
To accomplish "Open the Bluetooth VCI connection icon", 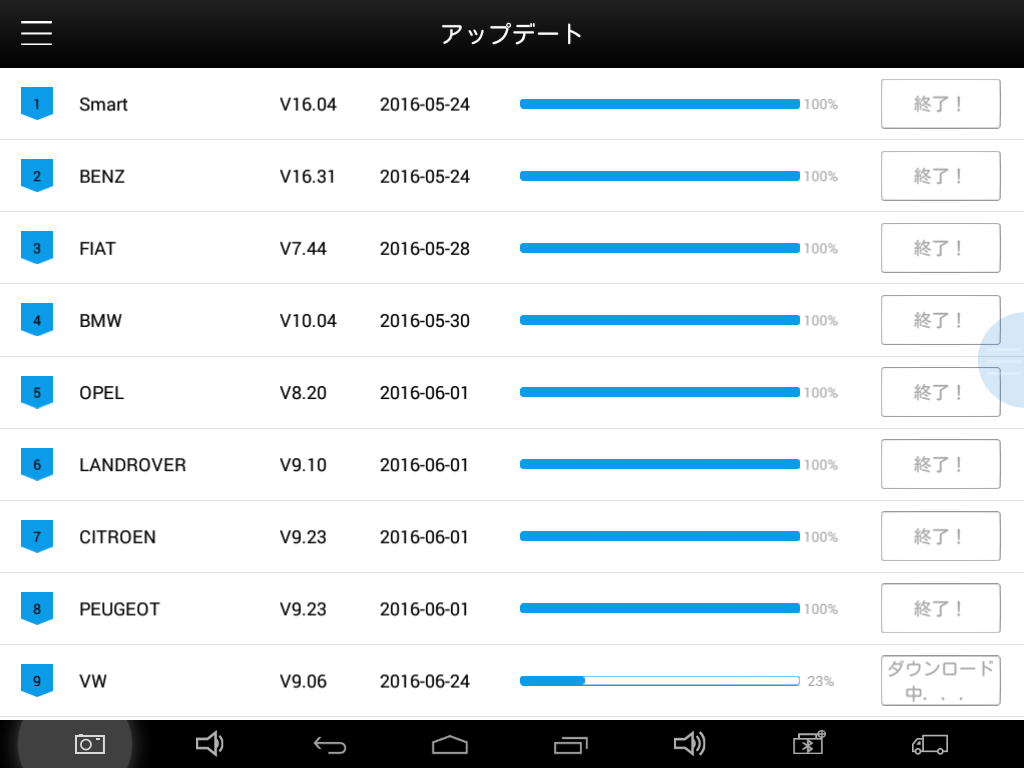I will click(x=809, y=743).
